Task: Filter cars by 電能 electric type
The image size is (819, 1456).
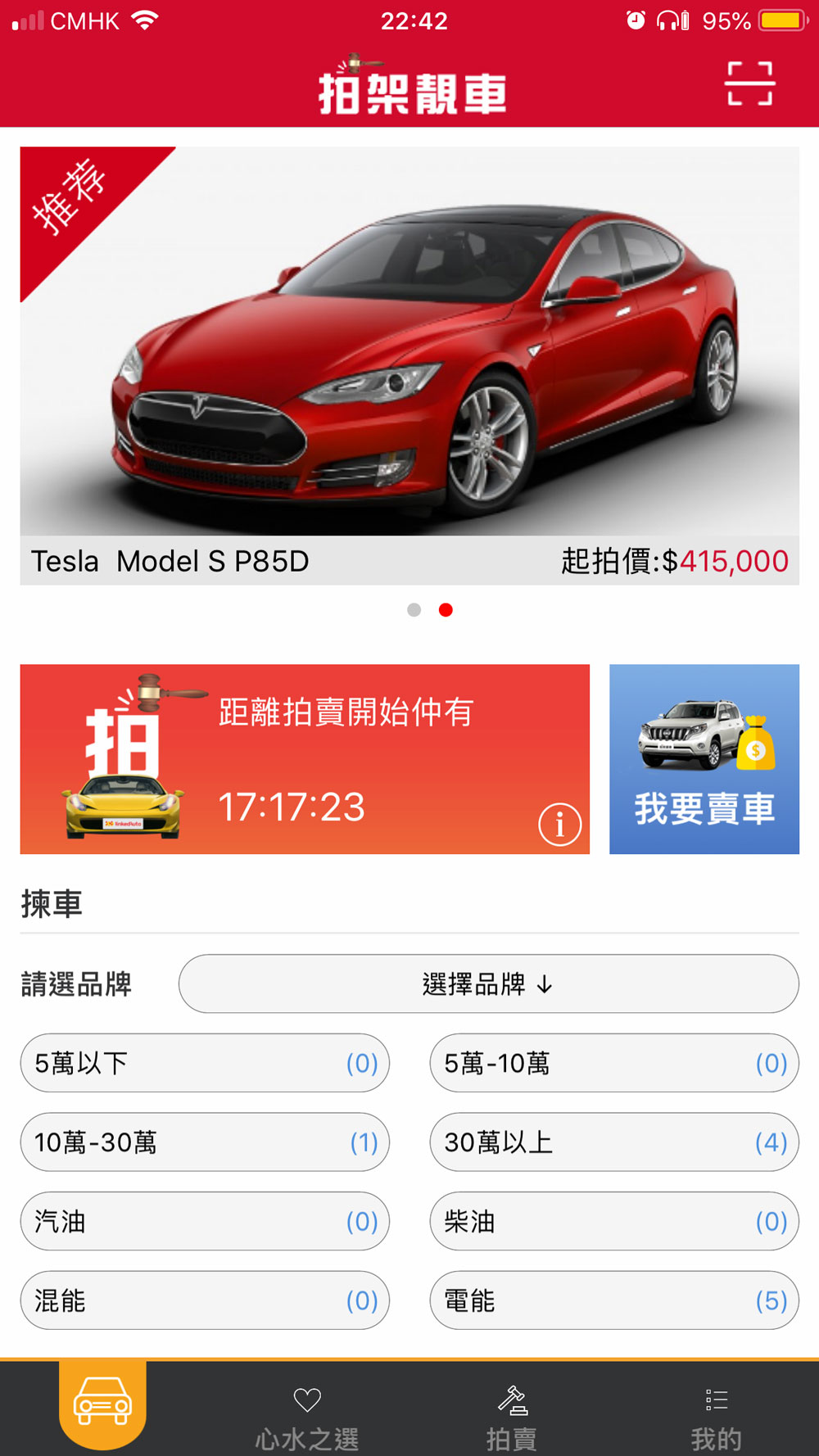Action: 614,1300
